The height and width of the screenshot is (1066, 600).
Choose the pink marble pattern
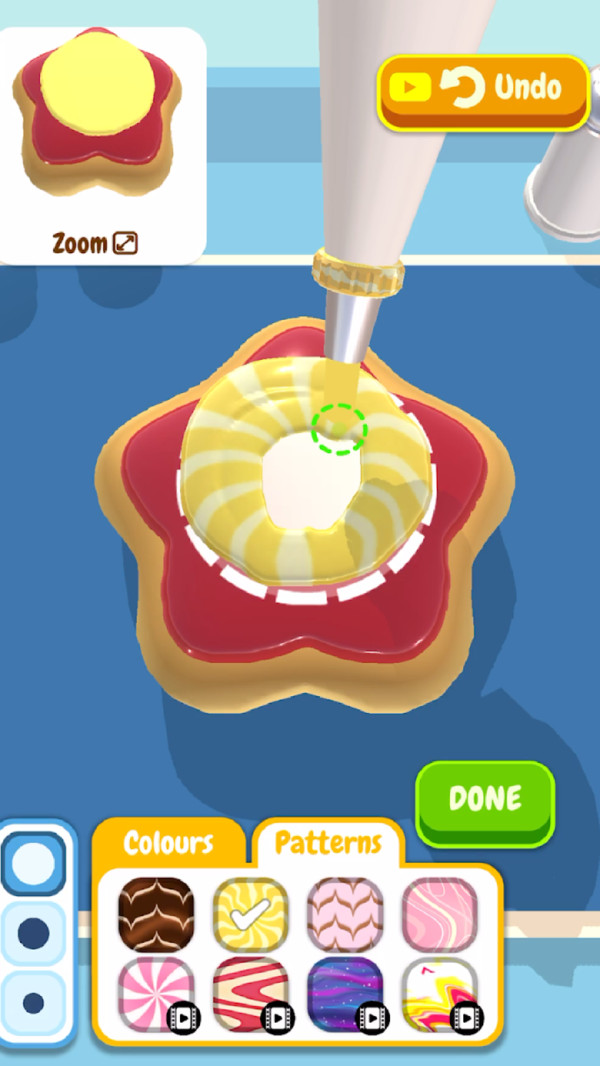click(x=440, y=912)
